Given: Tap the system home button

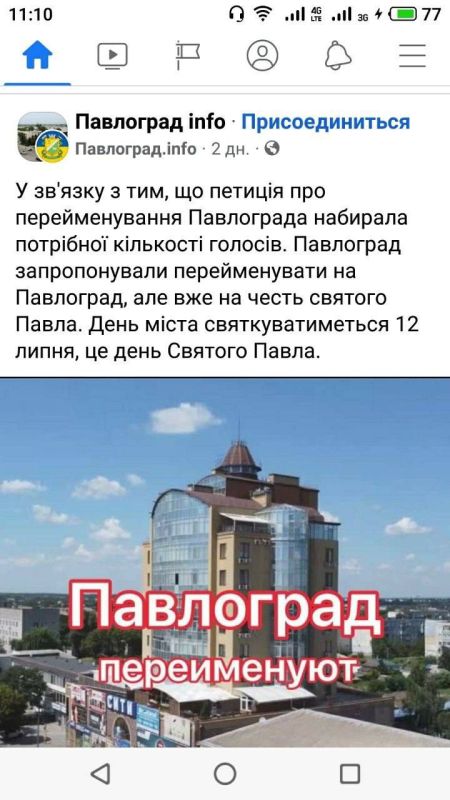Looking at the screenshot, I should 225,774.
